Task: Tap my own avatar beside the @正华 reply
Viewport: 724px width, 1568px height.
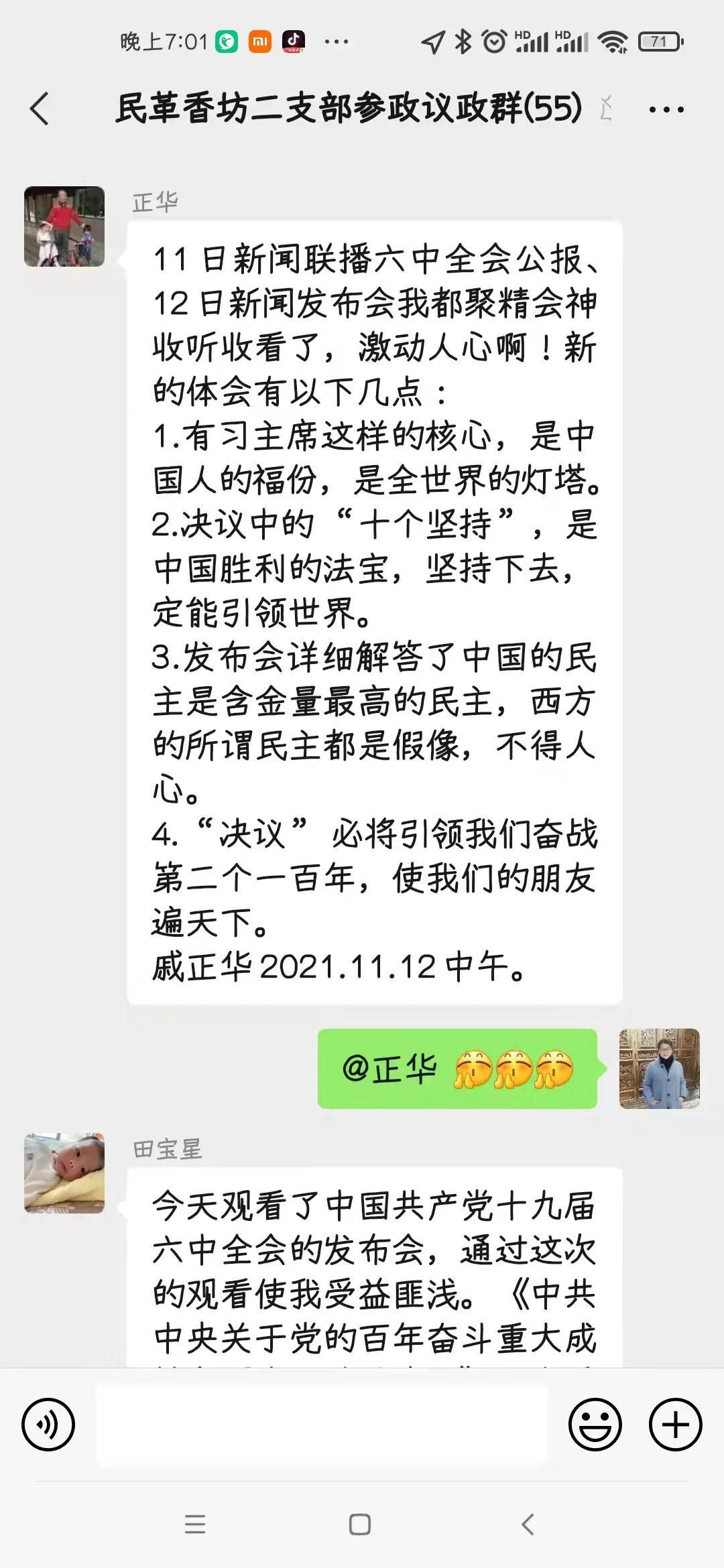Action: [x=659, y=1068]
